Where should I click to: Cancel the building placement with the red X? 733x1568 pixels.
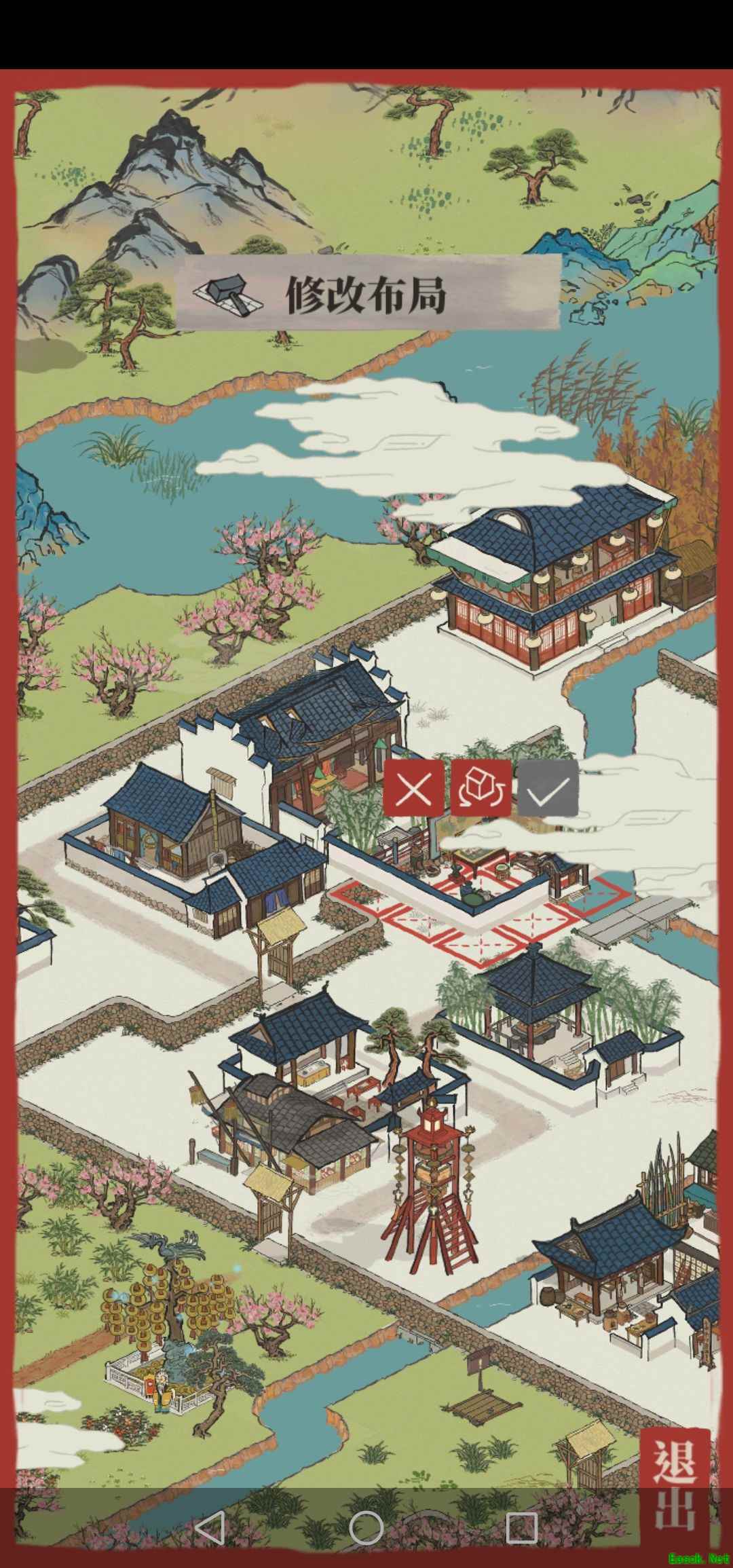413,788
